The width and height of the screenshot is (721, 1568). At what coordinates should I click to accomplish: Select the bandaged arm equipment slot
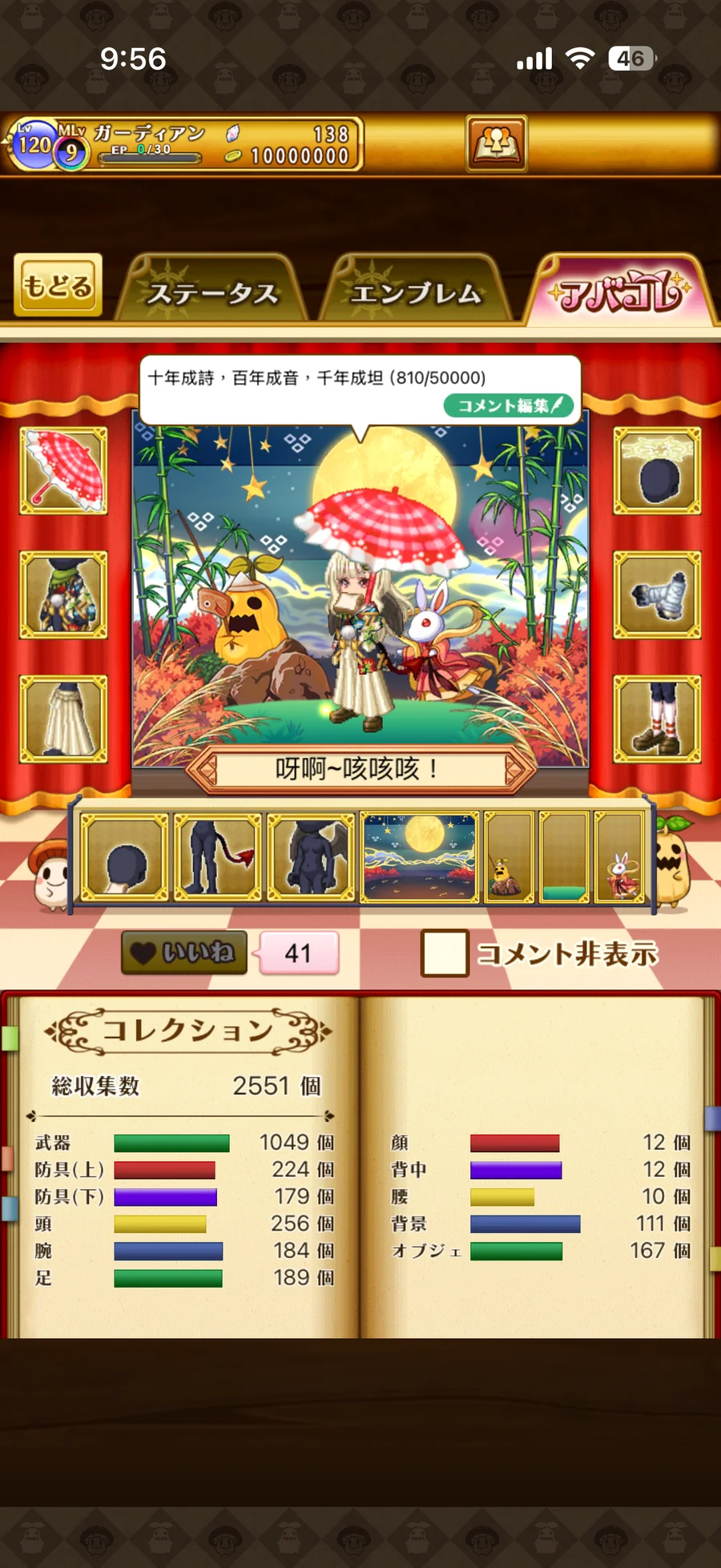point(657,595)
